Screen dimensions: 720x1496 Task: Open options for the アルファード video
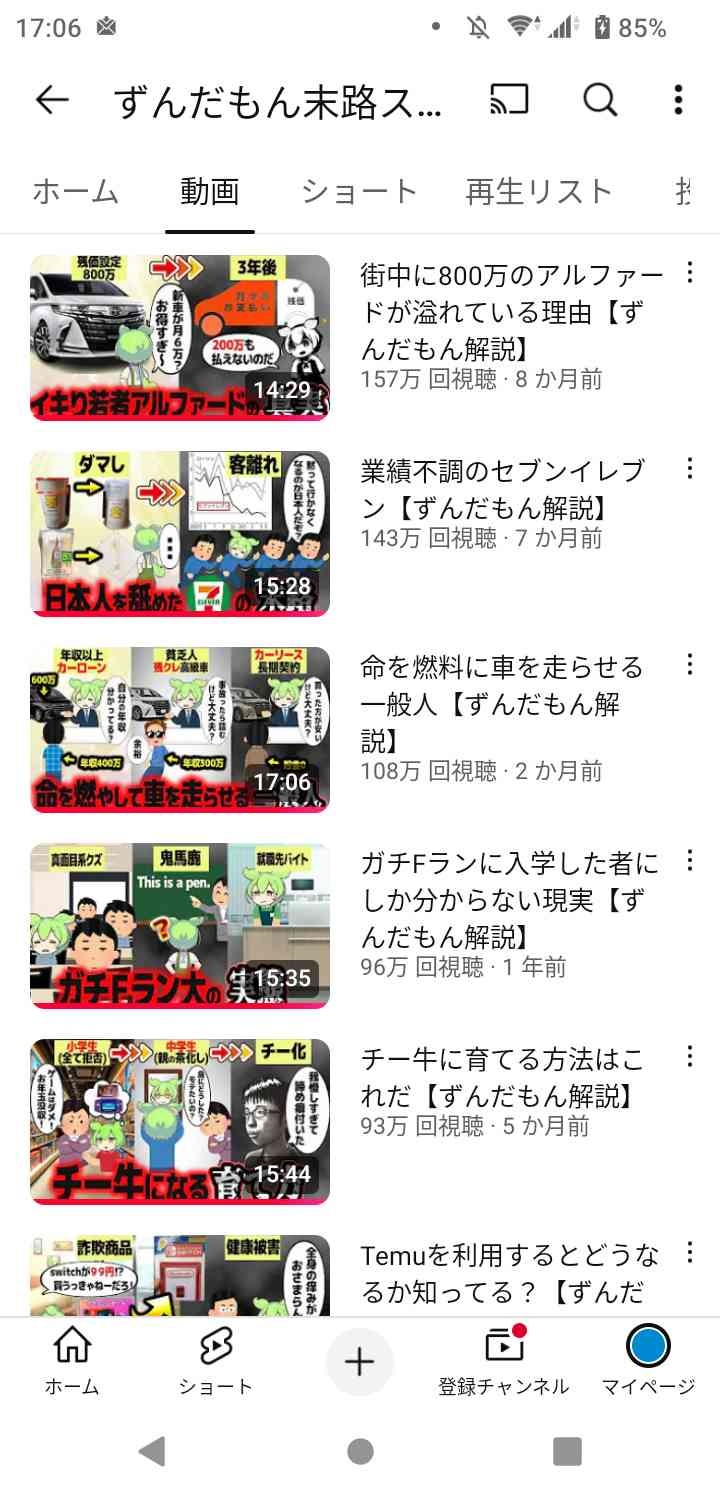689,272
